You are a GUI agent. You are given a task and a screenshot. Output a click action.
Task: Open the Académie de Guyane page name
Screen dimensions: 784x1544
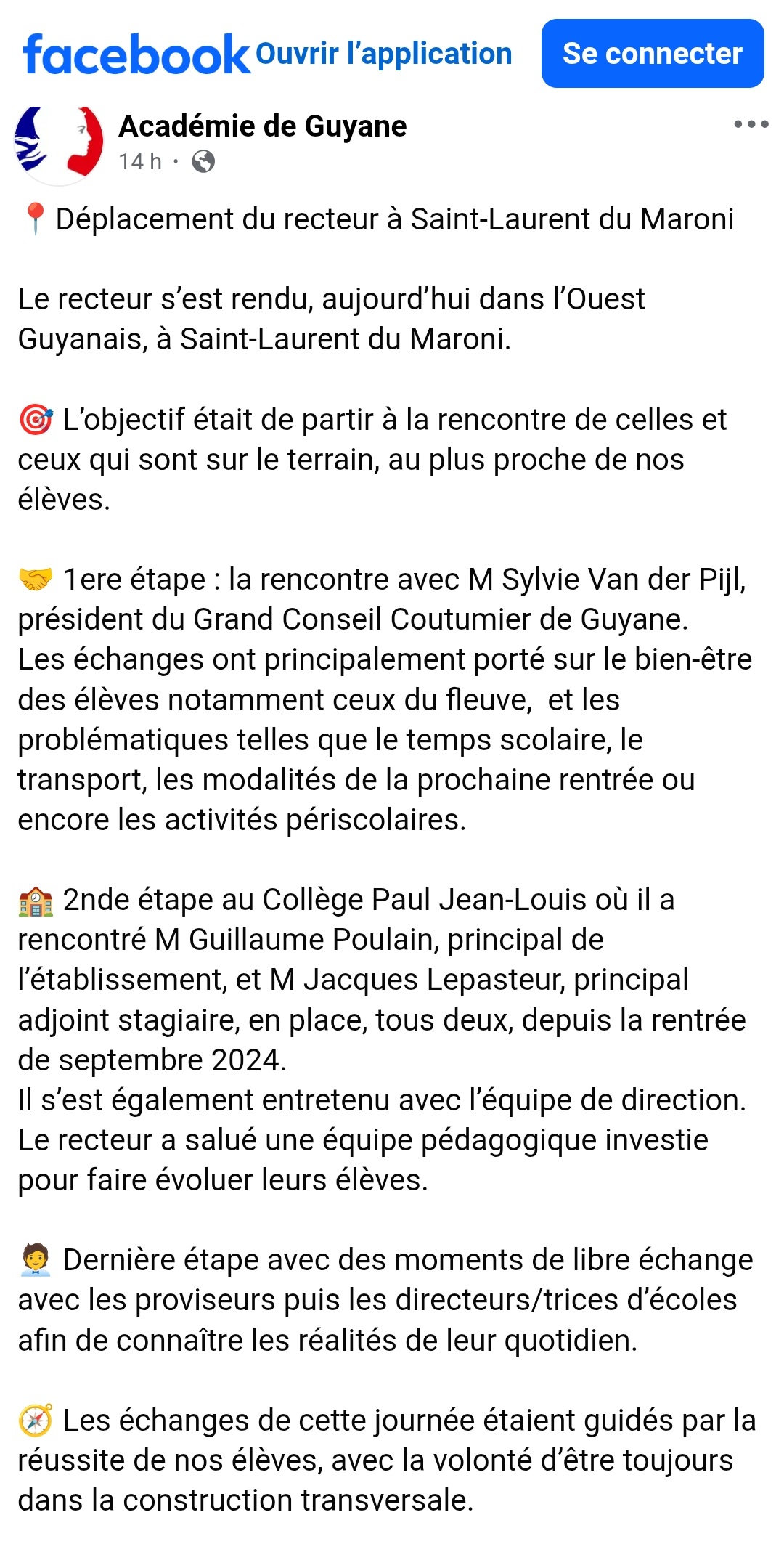[x=262, y=126]
